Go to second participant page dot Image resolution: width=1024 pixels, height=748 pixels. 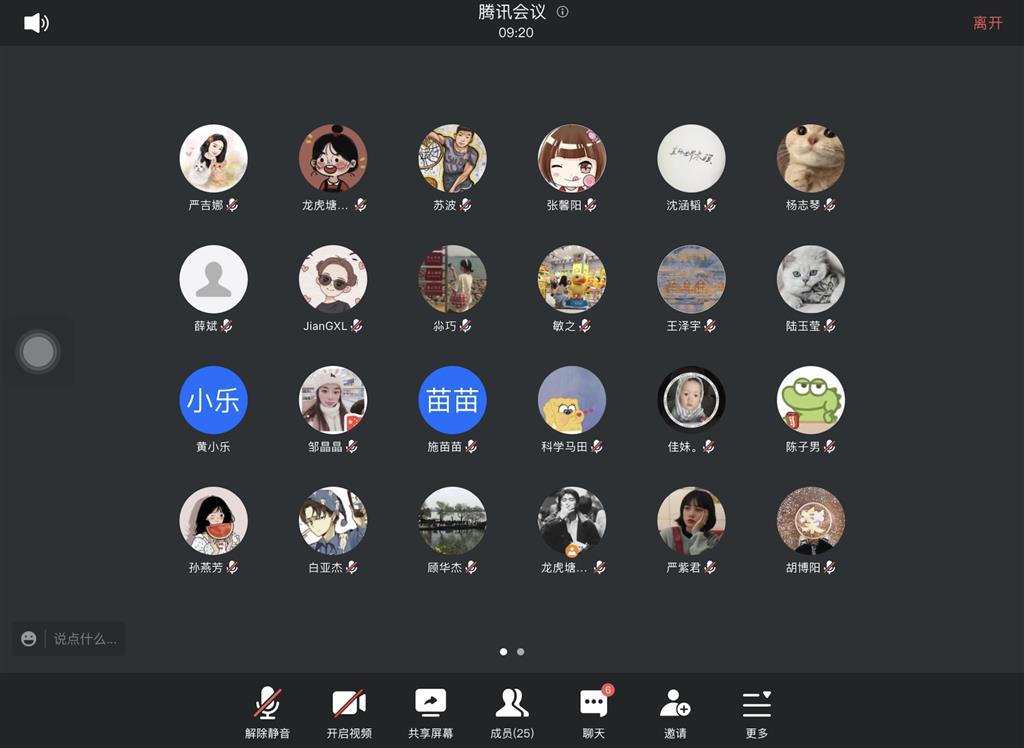pyautogui.click(x=520, y=651)
